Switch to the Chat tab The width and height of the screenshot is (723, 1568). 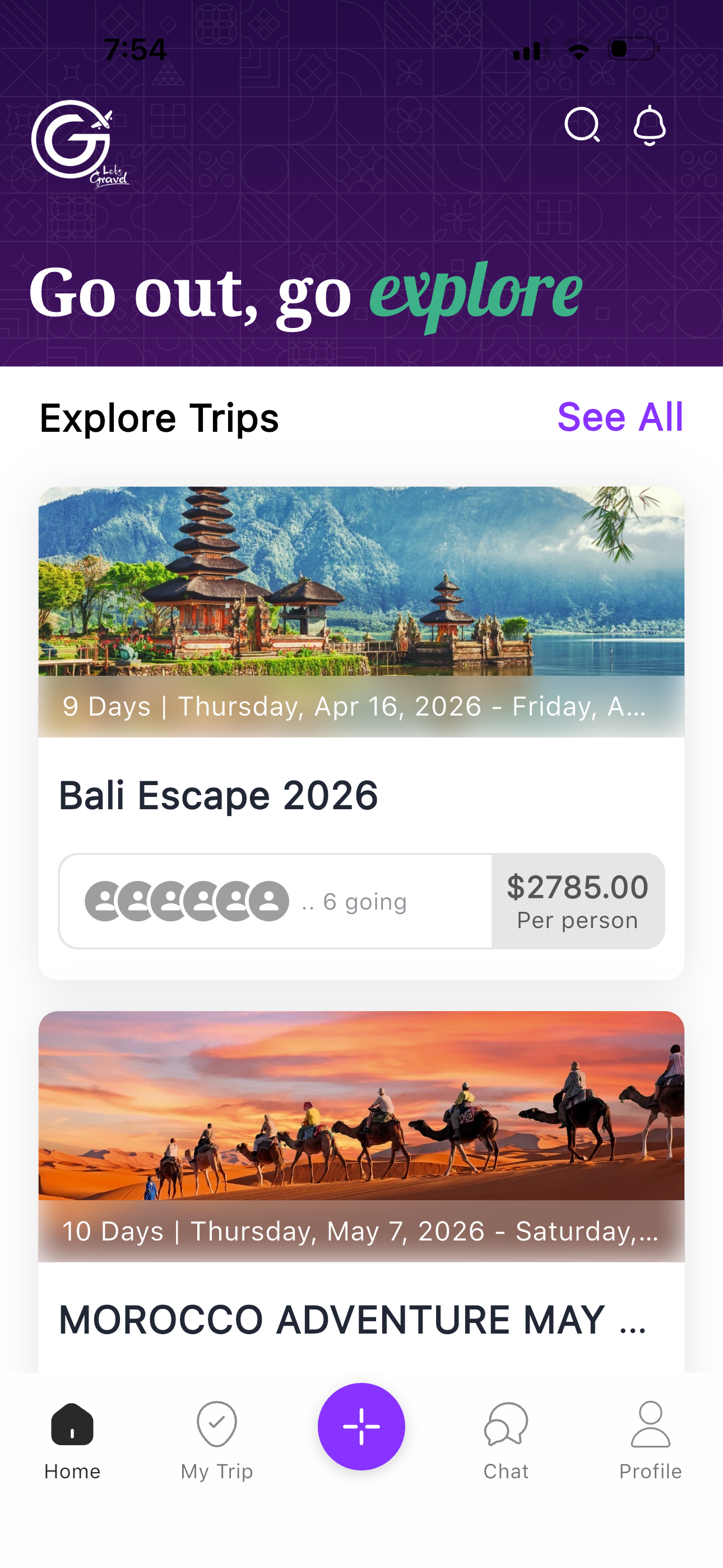pyautogui.click(x=506, y=1439)
